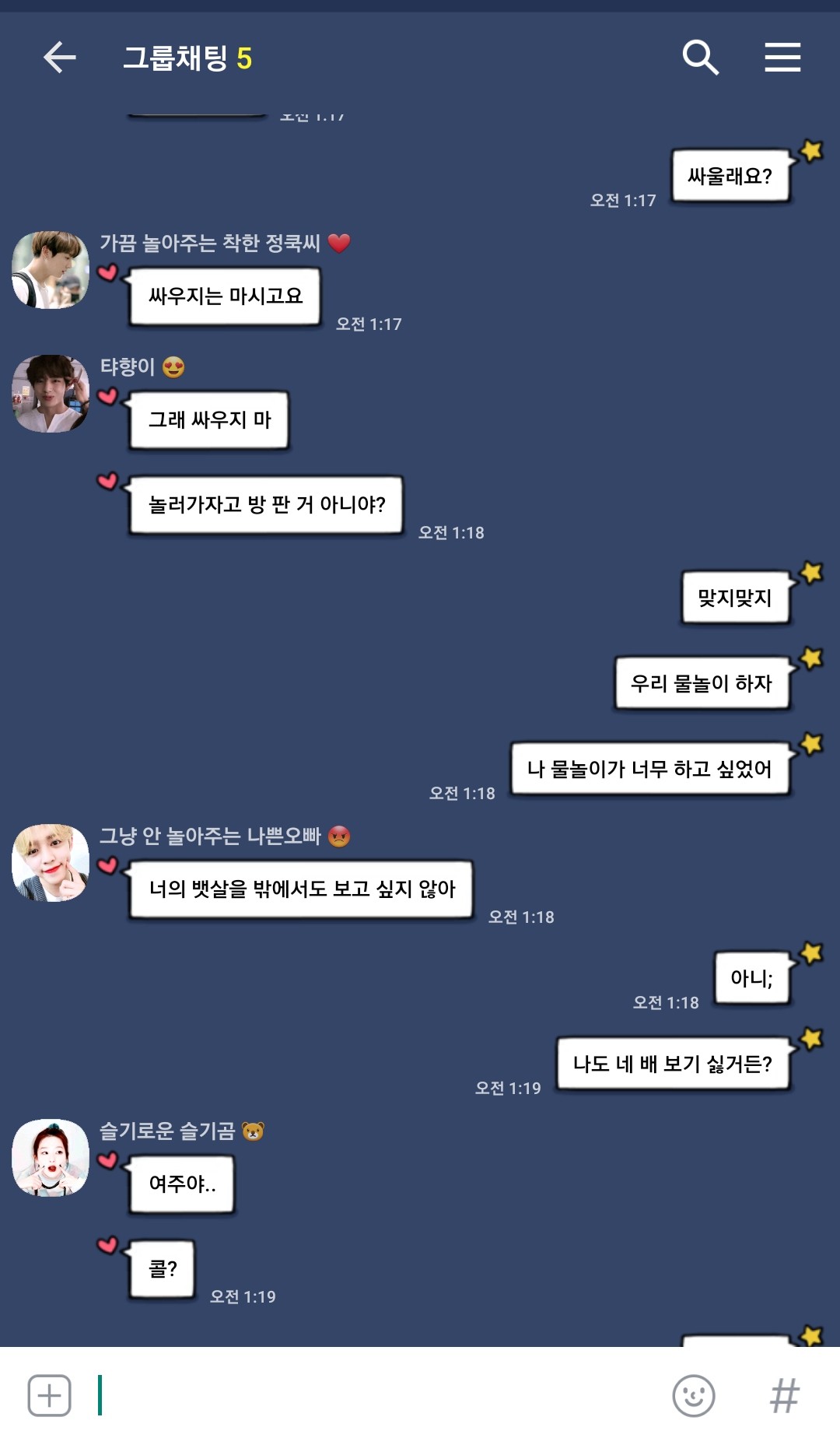View 탸향이's profile picture
Viewport: 840px width, 1445px height.
coord(51,394)
